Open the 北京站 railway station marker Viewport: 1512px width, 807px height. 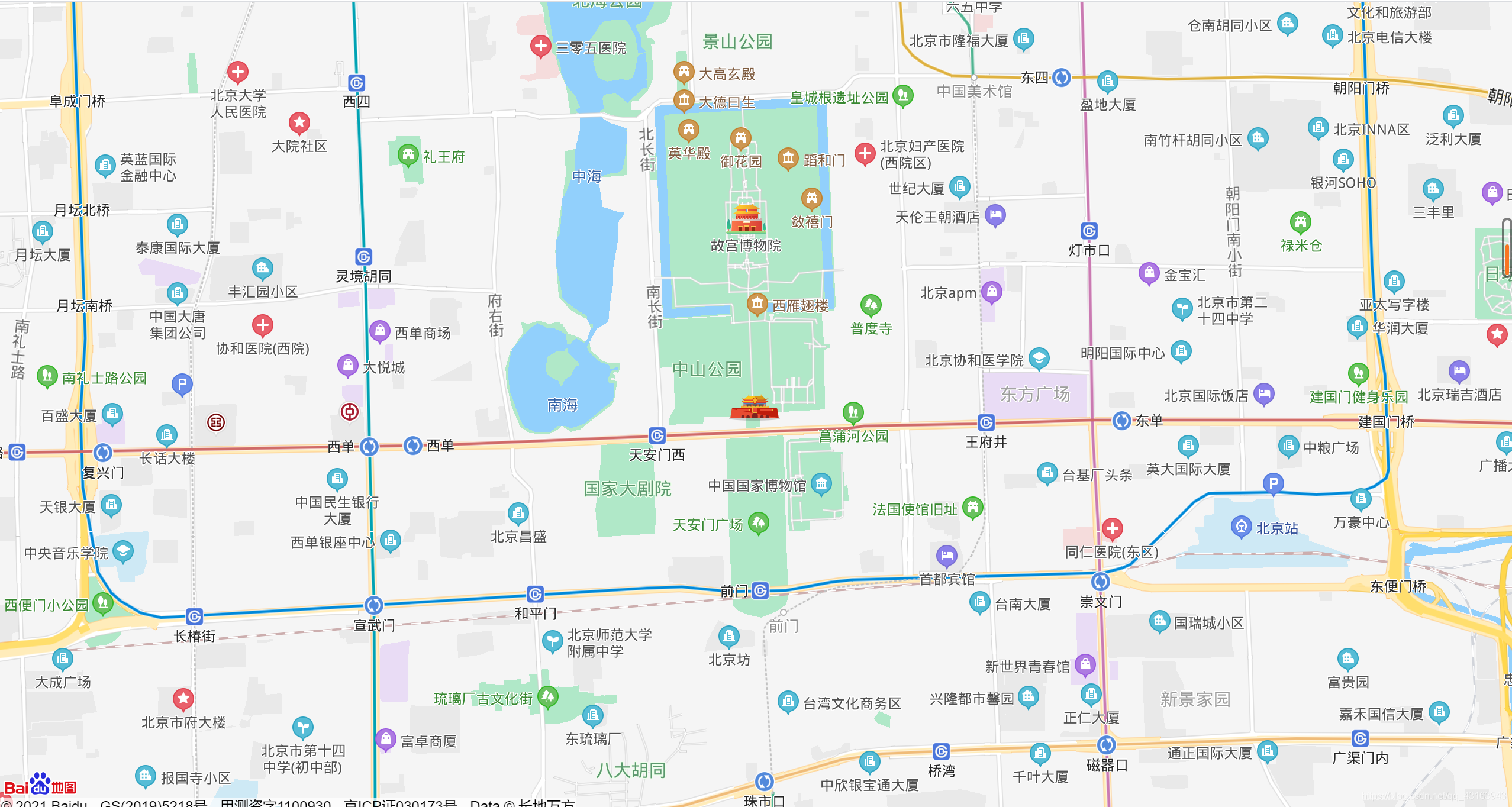(1242, 527)
